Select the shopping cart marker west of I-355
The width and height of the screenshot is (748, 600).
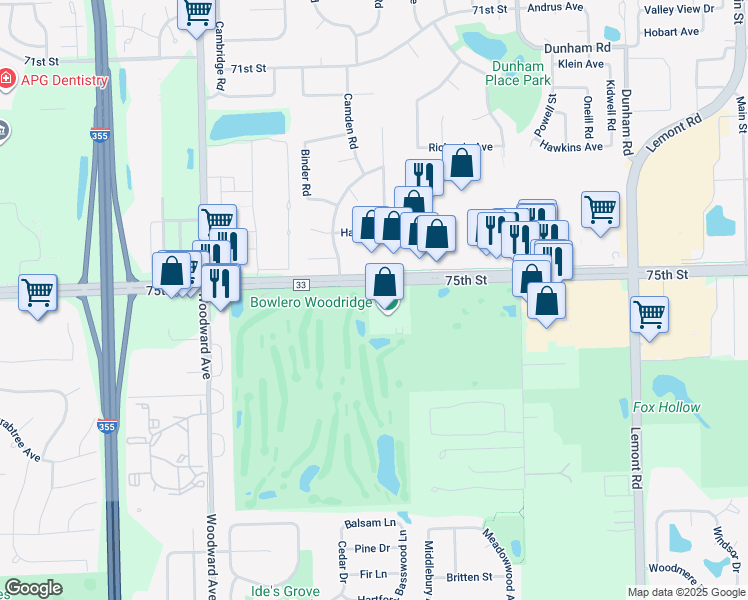tap(38, 294)
